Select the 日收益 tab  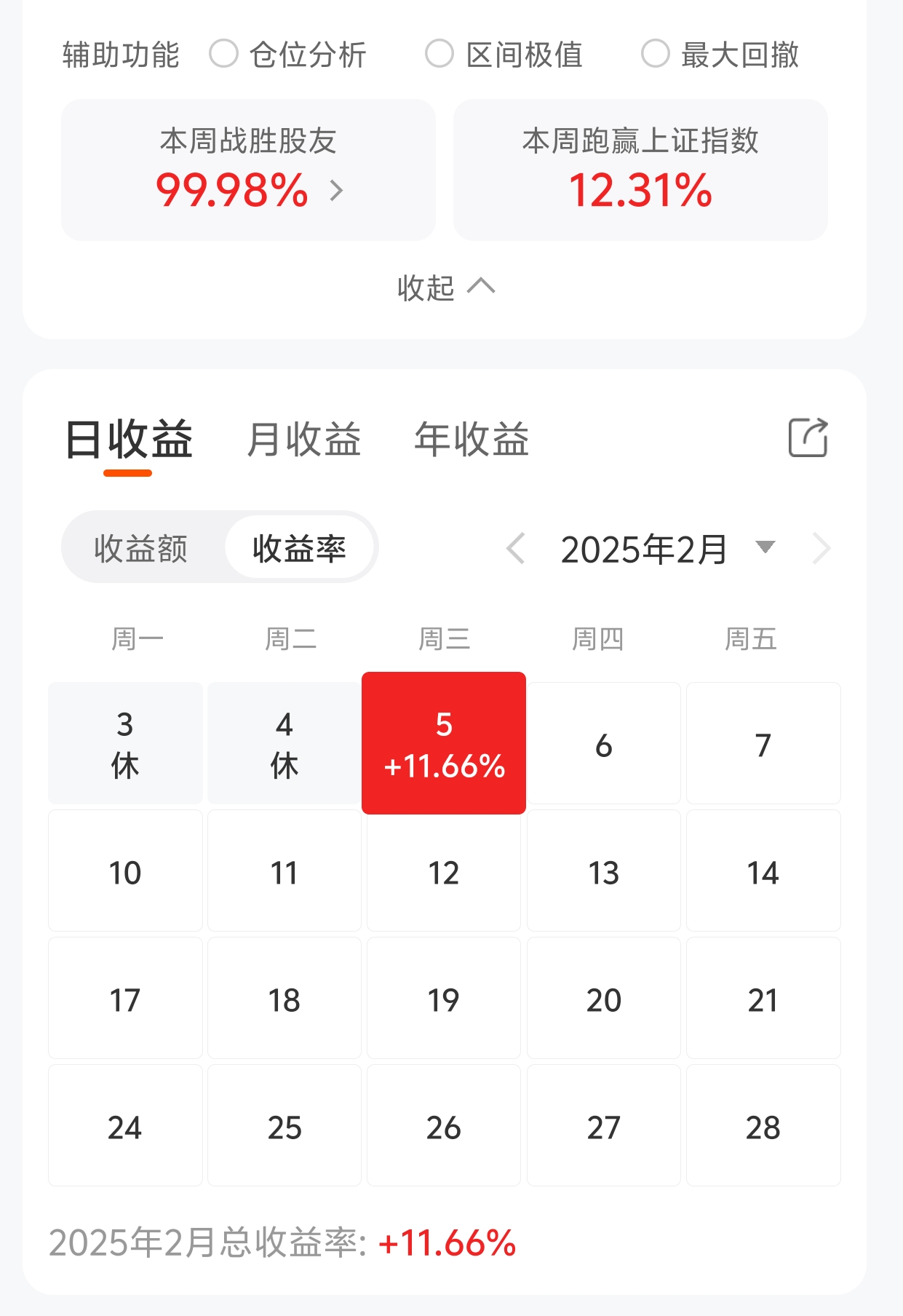128,440
